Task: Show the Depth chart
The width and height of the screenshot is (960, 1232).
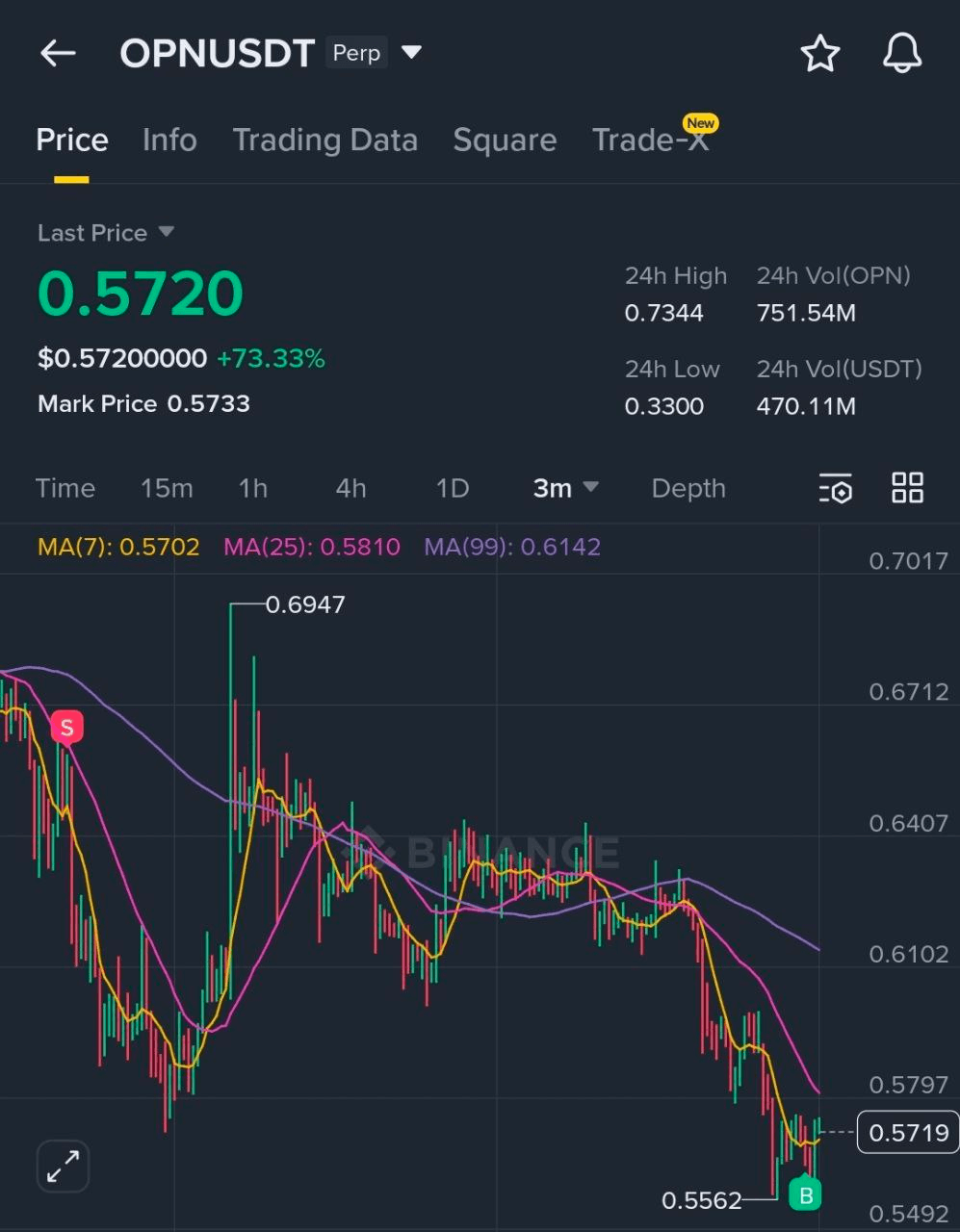Action: click(x=688, y=489)
